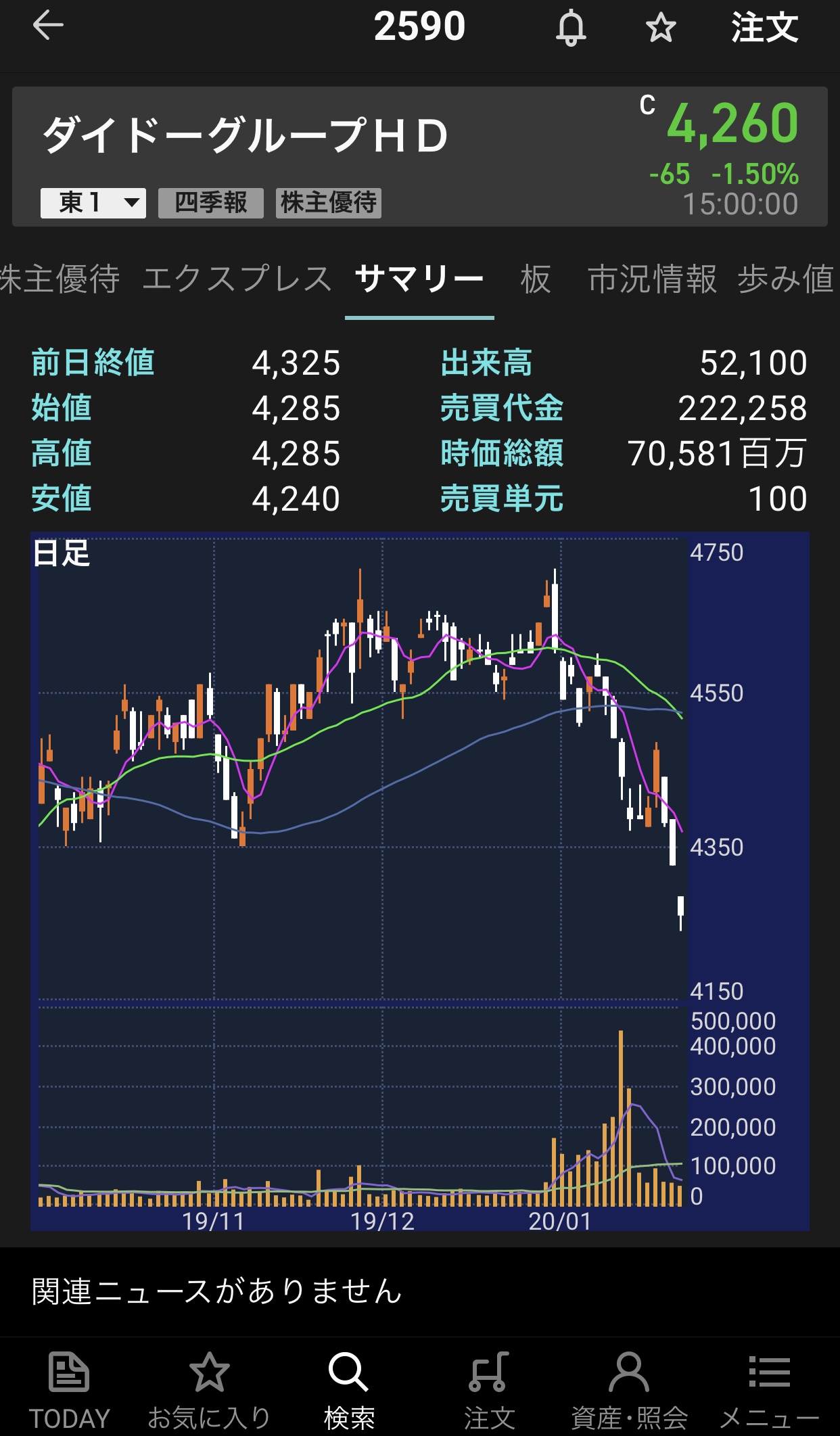The height and width of the screenshot is (1436, 840).
Task: Open the 四季報 company report
Action: click(x=210, y=203)
